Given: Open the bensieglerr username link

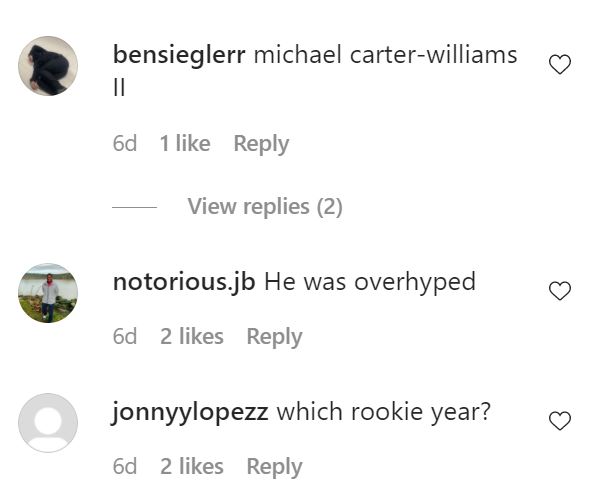Looking at the screenshot, I should (x=180, y=55).
